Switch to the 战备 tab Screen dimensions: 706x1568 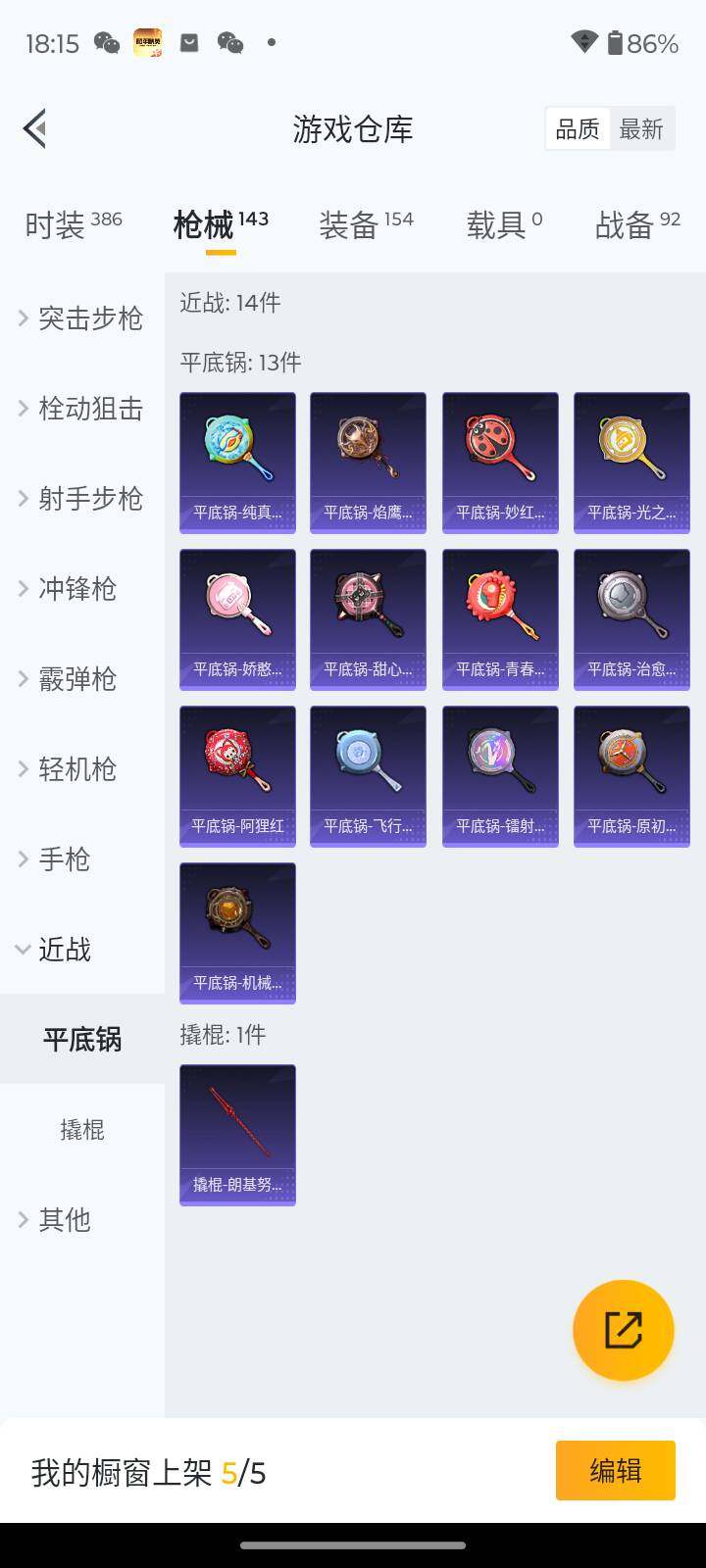tap(637, 224)
